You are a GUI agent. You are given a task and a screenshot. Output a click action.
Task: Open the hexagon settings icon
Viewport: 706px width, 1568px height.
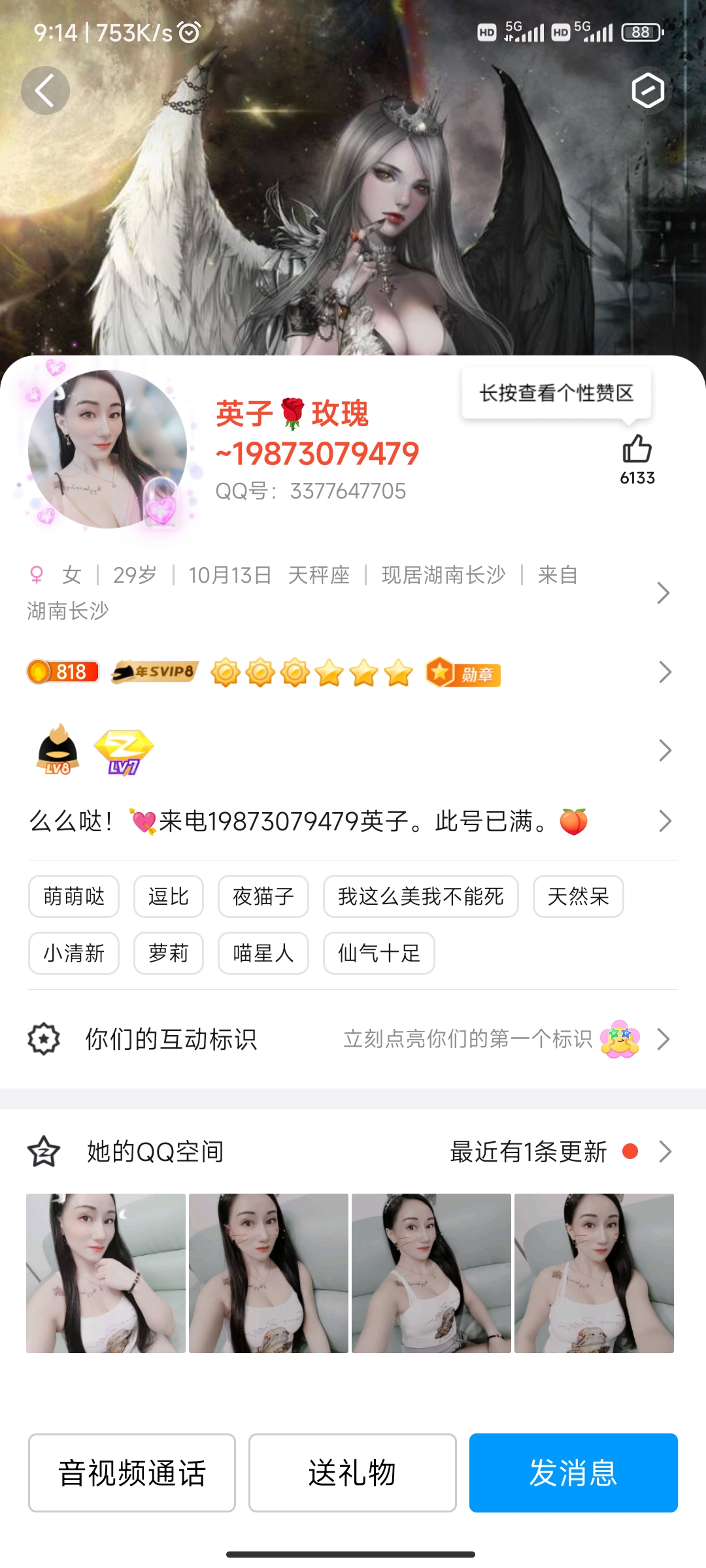[648, 91]
